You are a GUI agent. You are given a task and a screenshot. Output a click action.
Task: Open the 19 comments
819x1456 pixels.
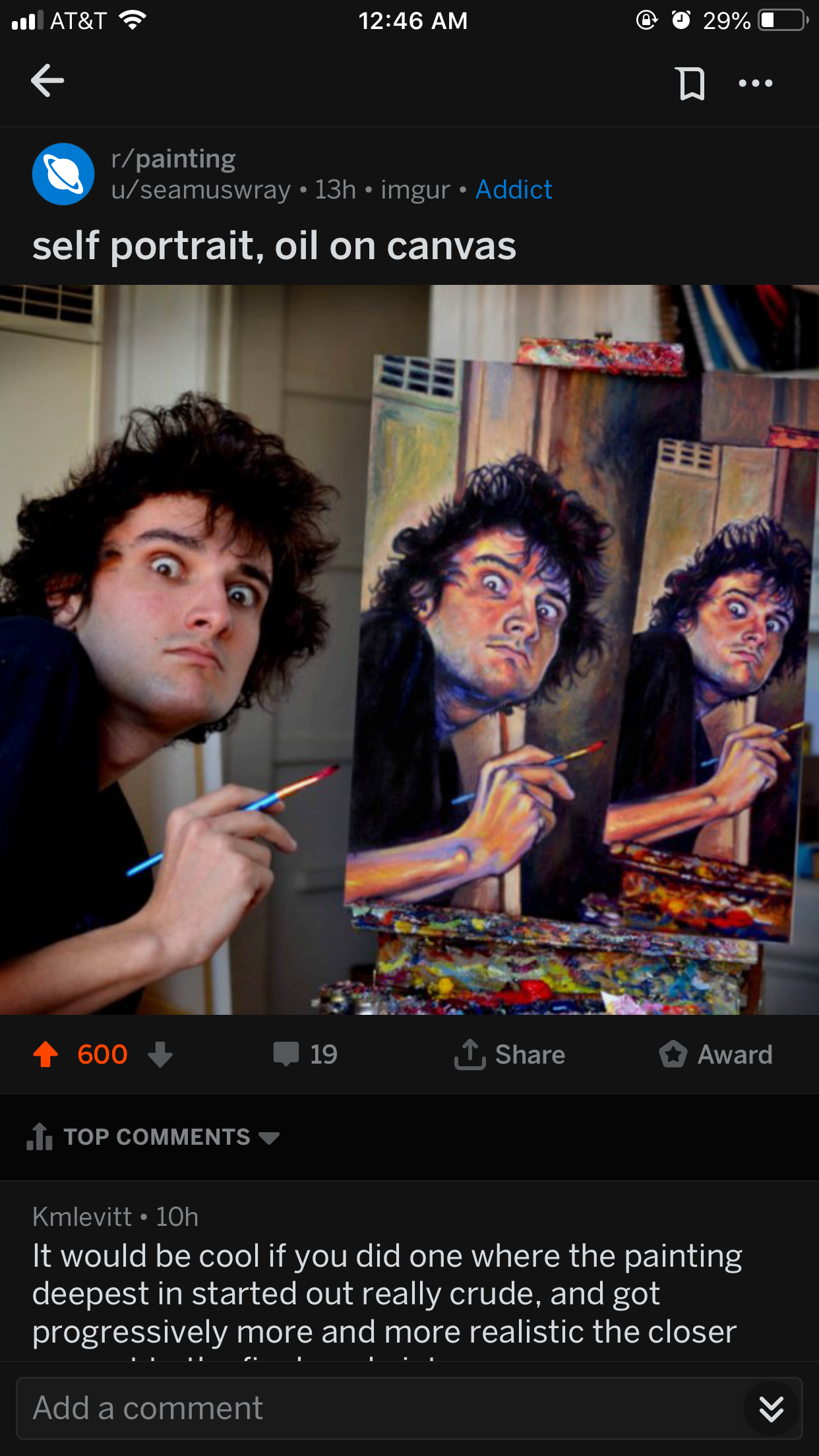305,1054
